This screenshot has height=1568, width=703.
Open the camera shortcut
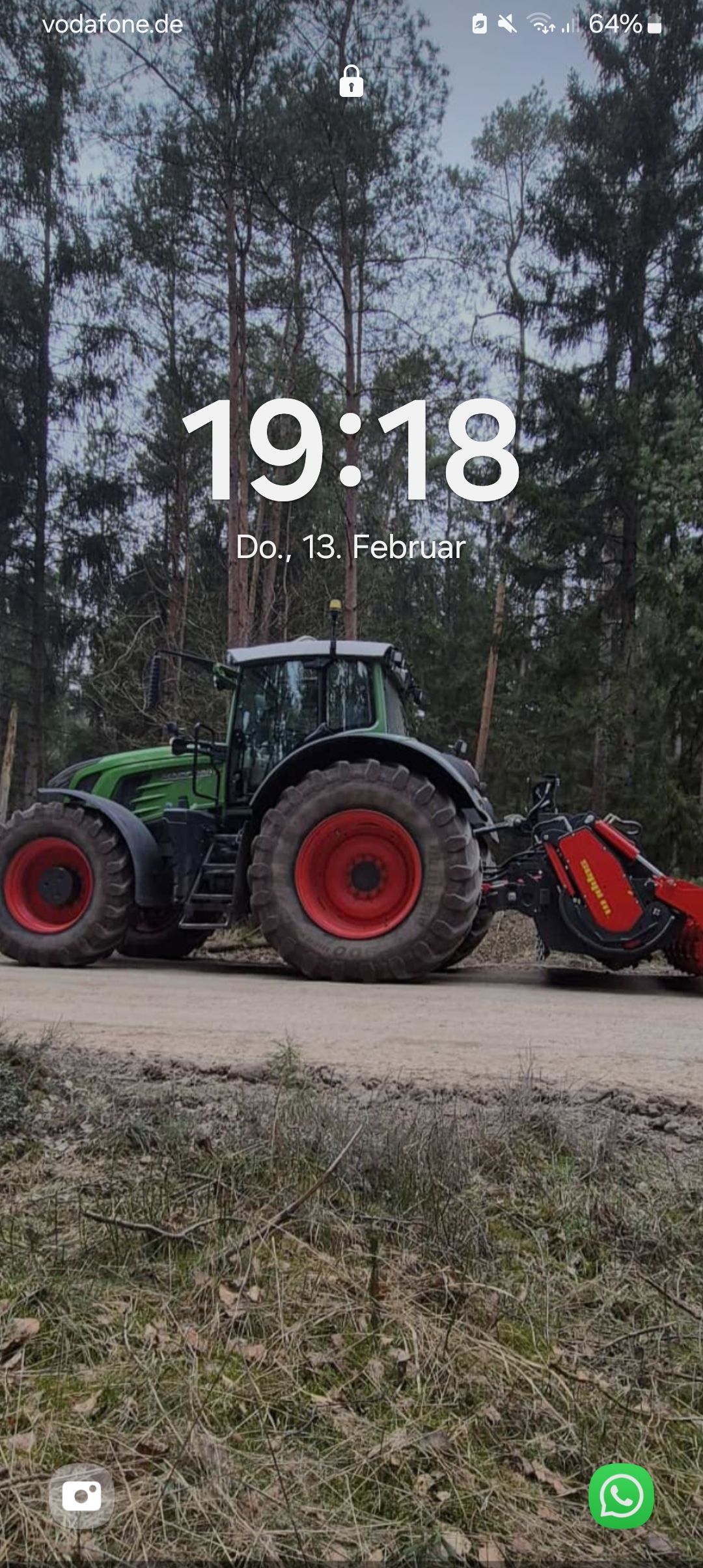[x=81, y=1496]
